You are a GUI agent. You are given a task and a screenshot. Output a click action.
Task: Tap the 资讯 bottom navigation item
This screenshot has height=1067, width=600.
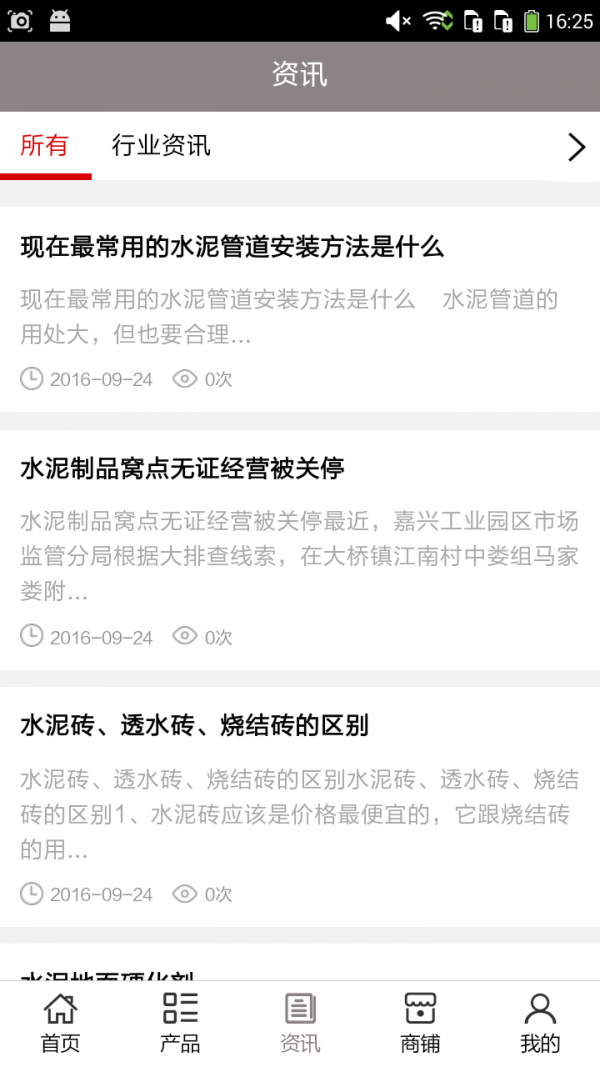[x=300, y=1023]
